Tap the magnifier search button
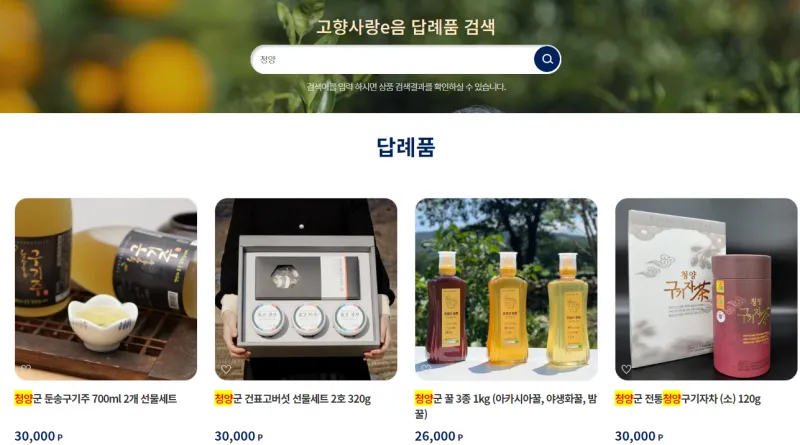The image size is (800, 445). pos(546,60)
